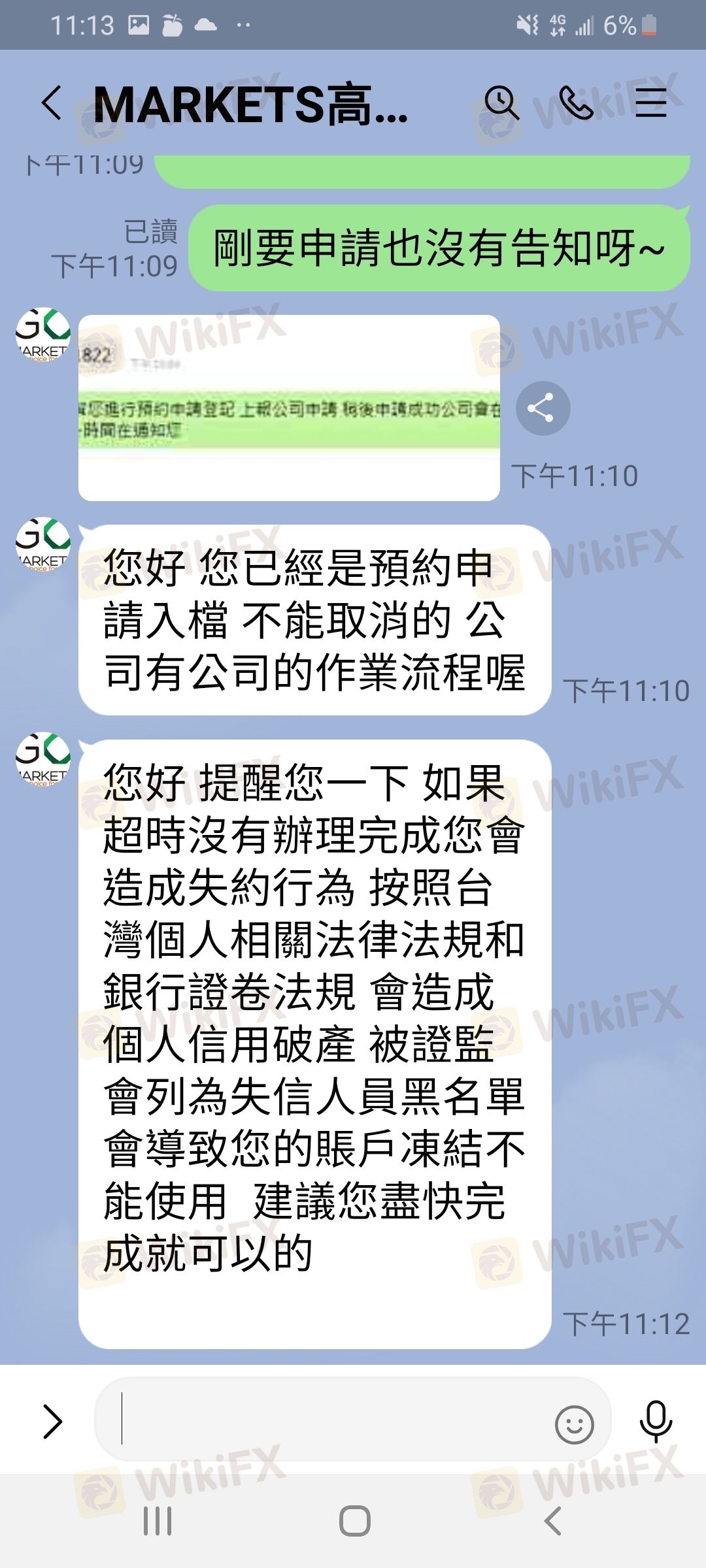Start a voice call
The height and width of the screenshot is (1568, 706).
pyautogui.click(x=576, y=103)
